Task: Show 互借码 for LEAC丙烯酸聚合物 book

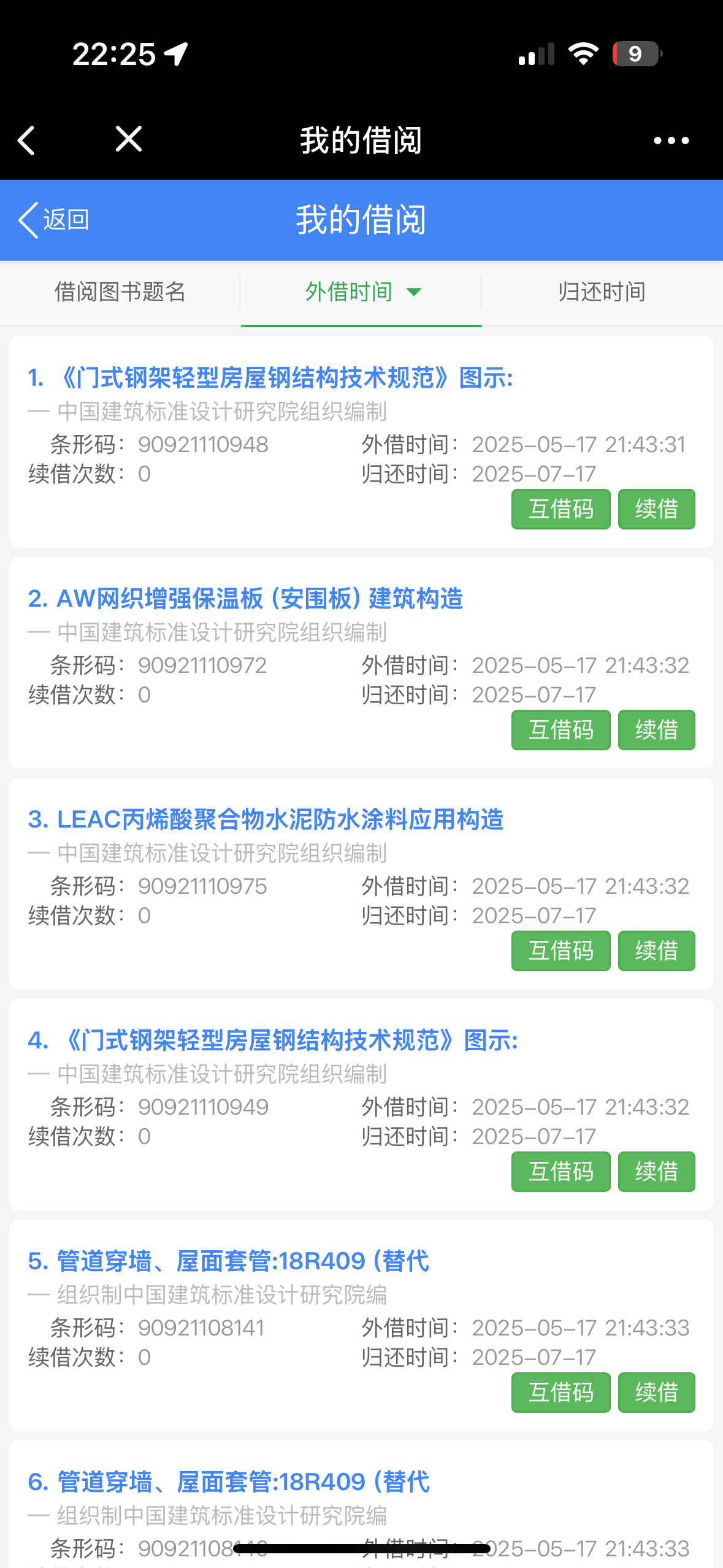Action: pos(560,950)
